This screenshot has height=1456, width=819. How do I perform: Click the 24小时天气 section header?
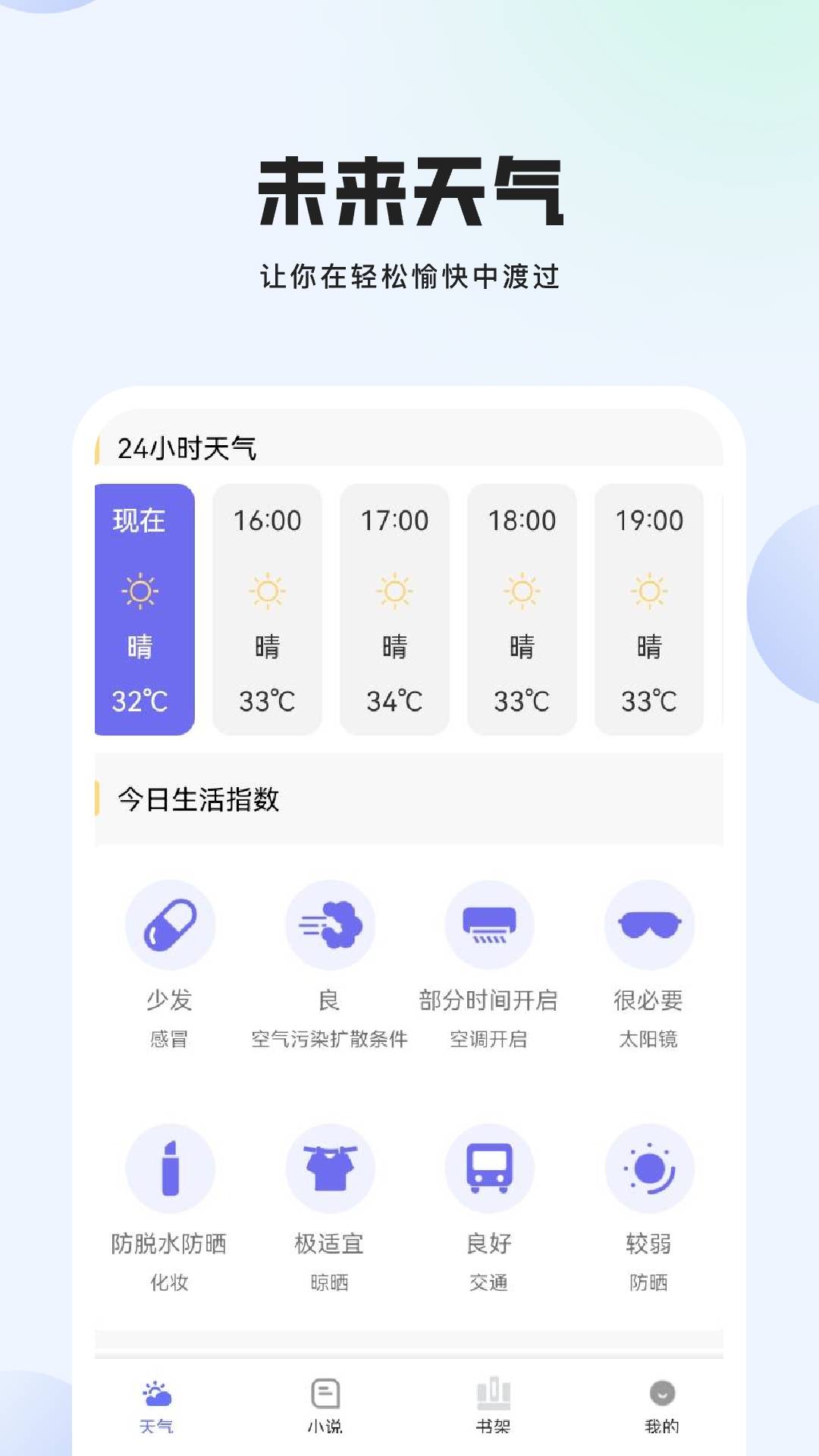point(190,449)
